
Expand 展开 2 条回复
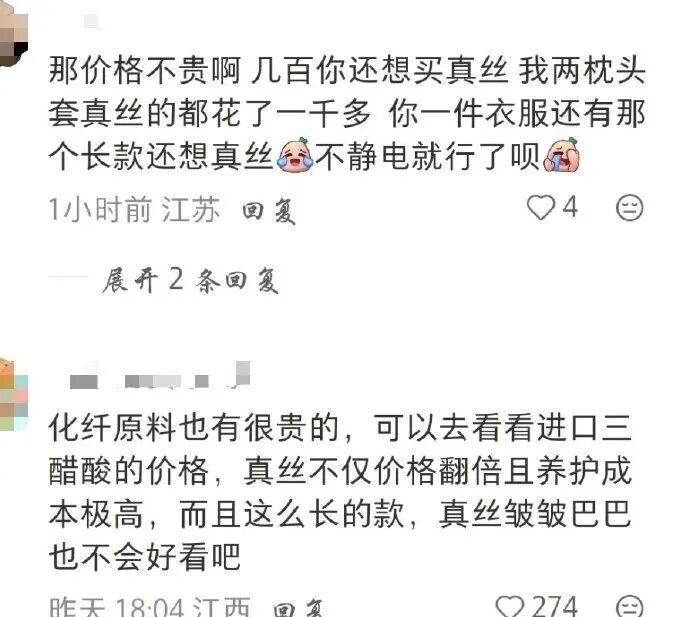[190, 281]
